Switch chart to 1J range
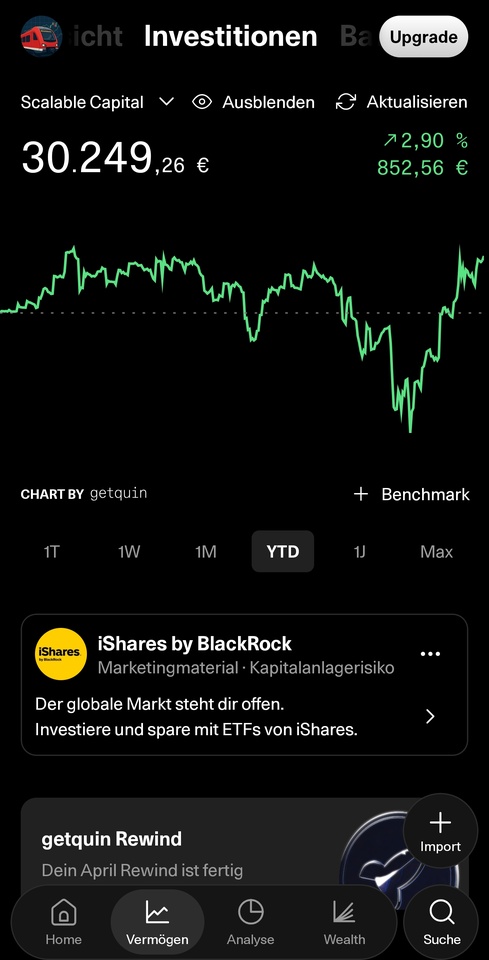 click(360, 552)
